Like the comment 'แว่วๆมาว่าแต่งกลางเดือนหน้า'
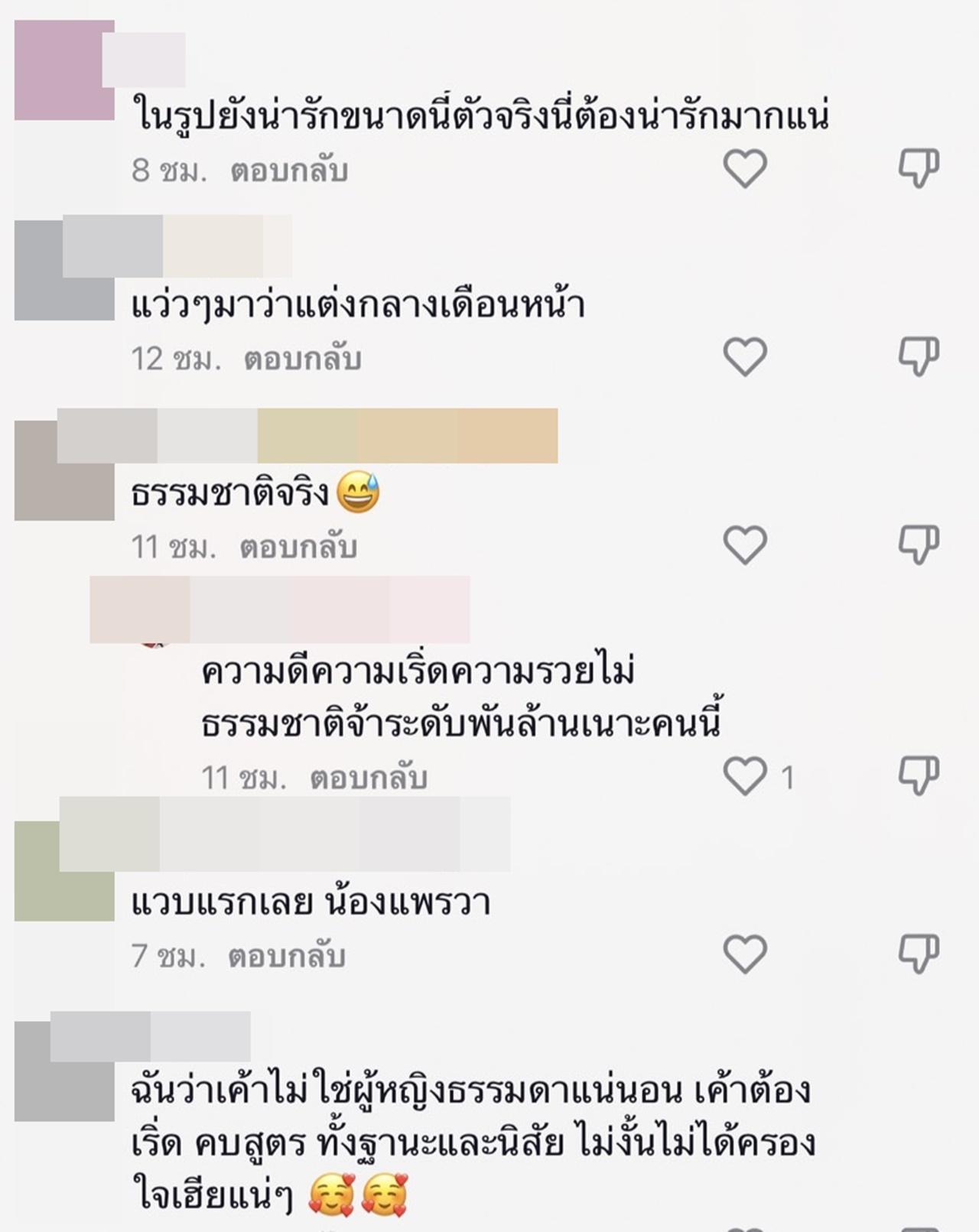This screenshot has width=979, height=1232. click(745, 357)
